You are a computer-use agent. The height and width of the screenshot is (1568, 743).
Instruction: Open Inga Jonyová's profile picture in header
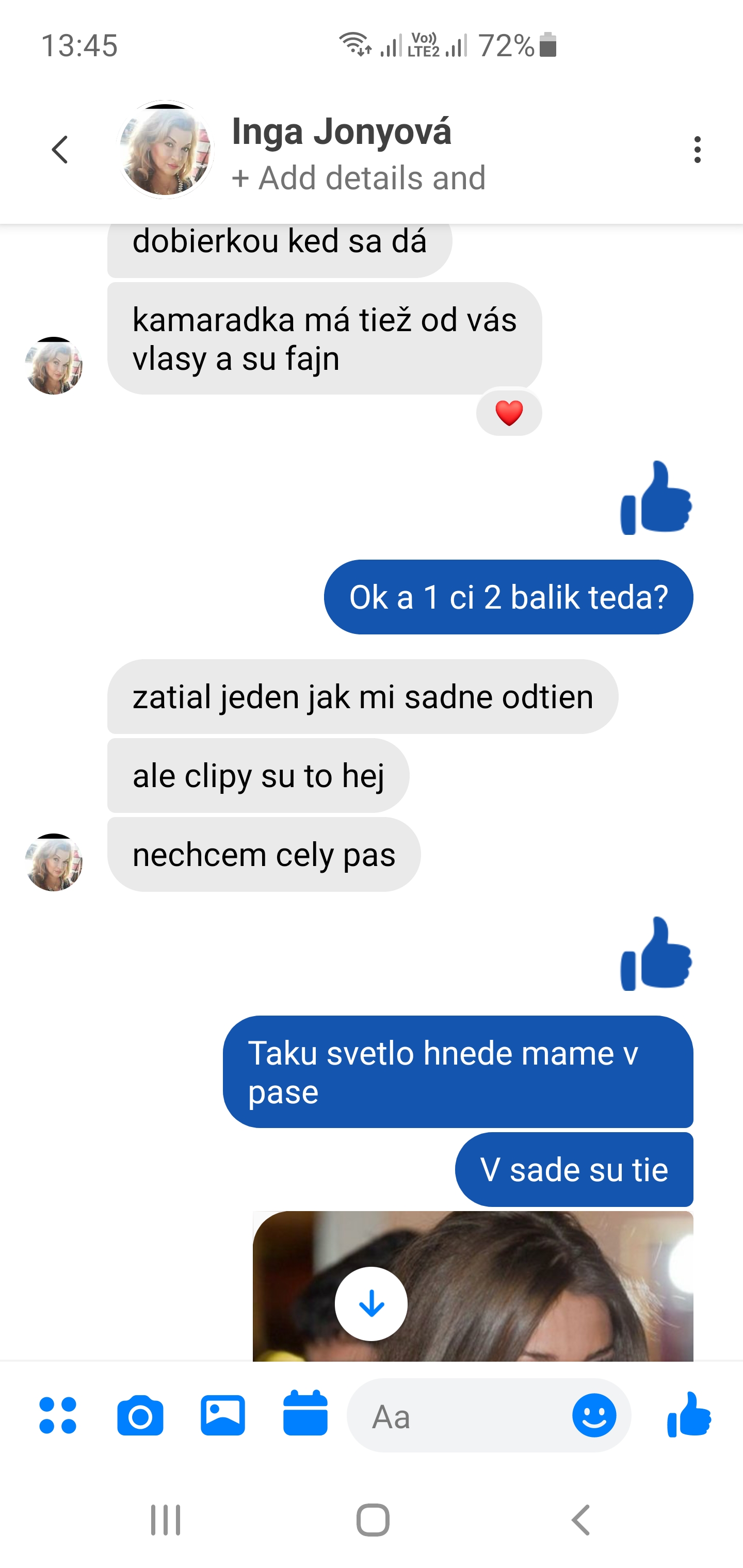point(165,150)
